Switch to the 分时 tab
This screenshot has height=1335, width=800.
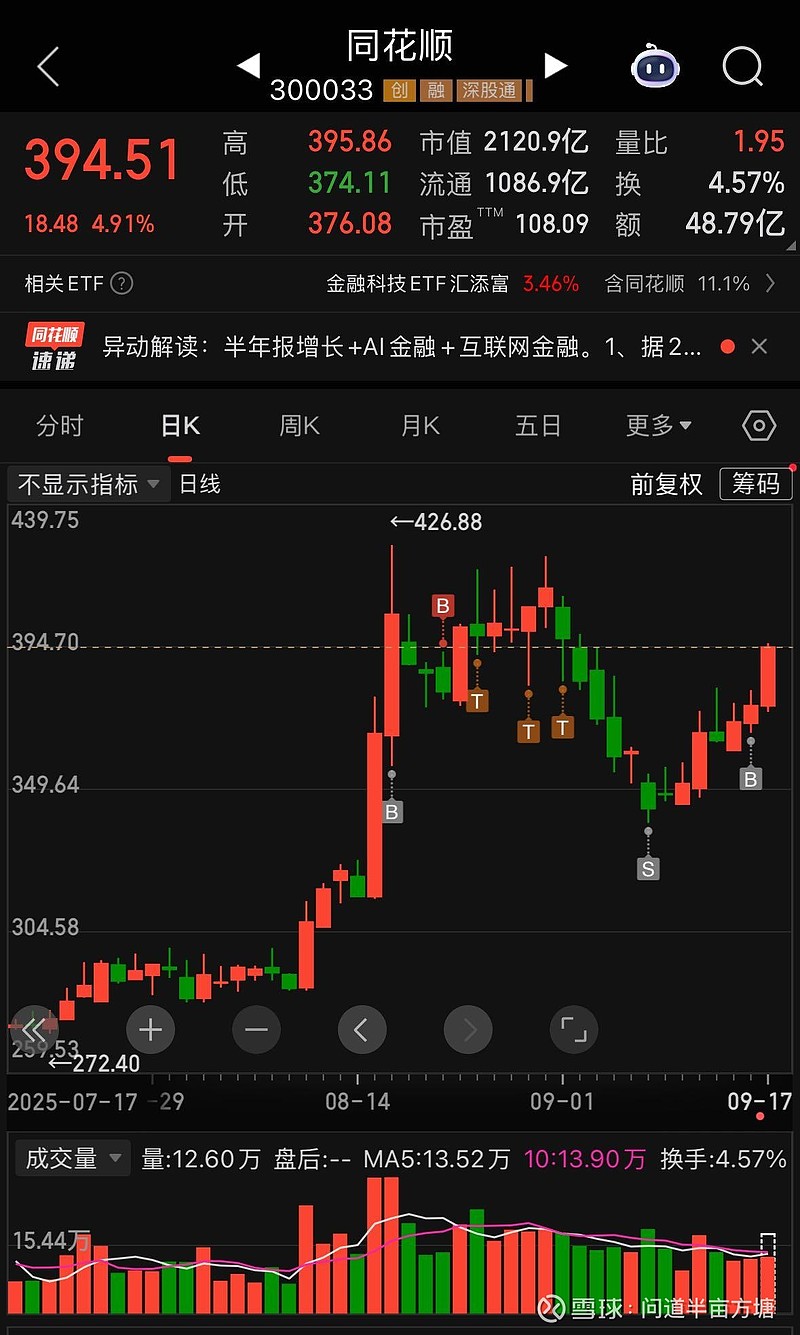pyautogui.click(x=60, y=426)
